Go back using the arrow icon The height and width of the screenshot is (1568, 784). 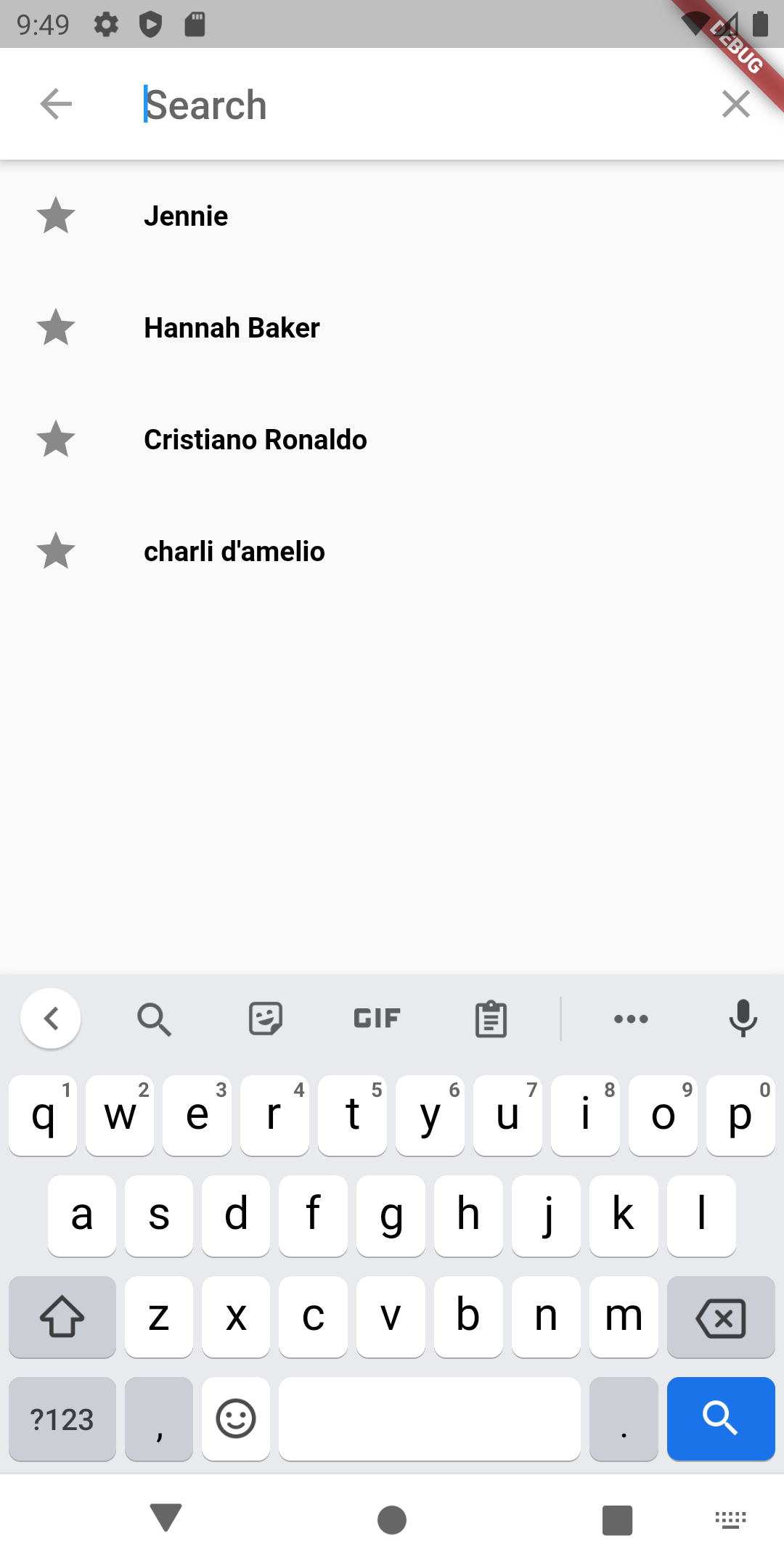[x=56, y=105]
